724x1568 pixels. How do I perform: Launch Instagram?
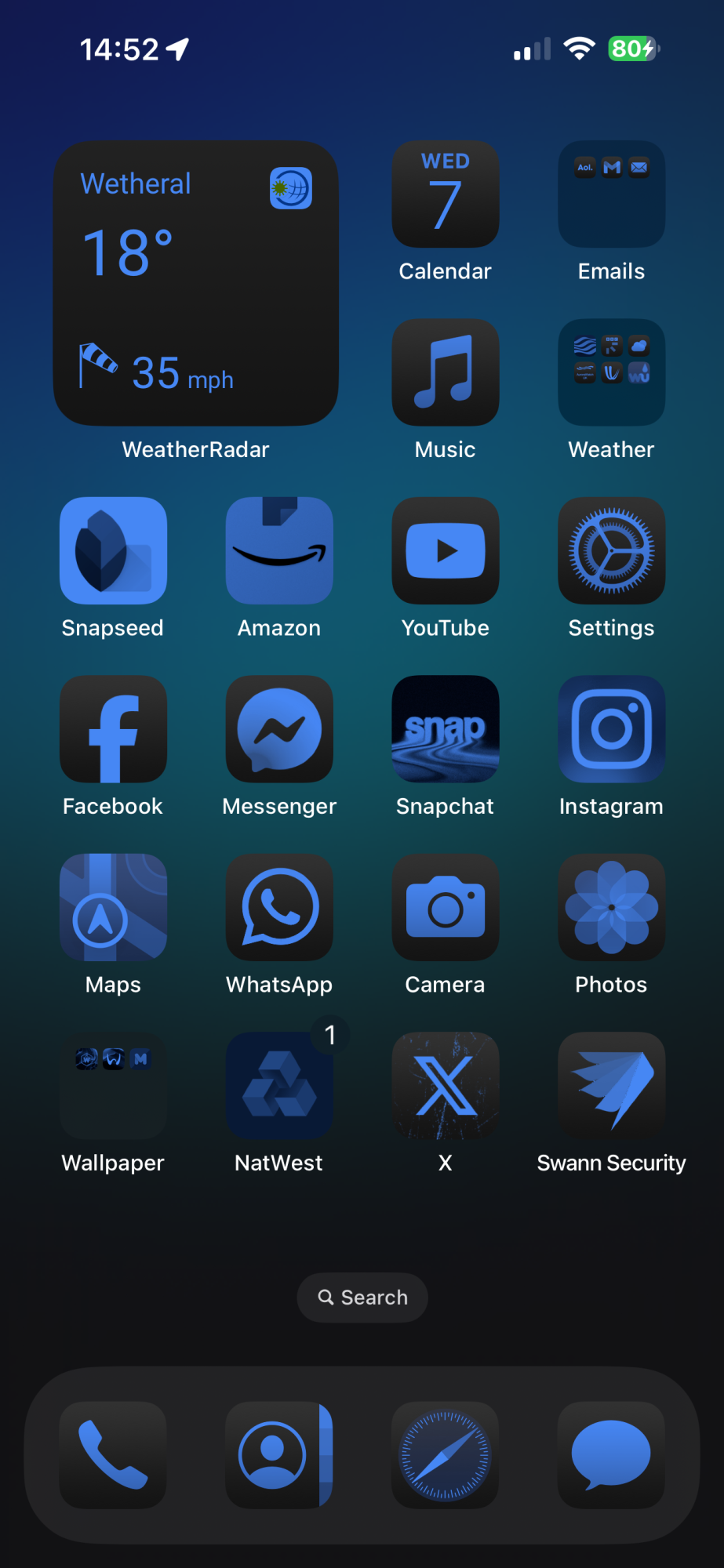point(612,729)
